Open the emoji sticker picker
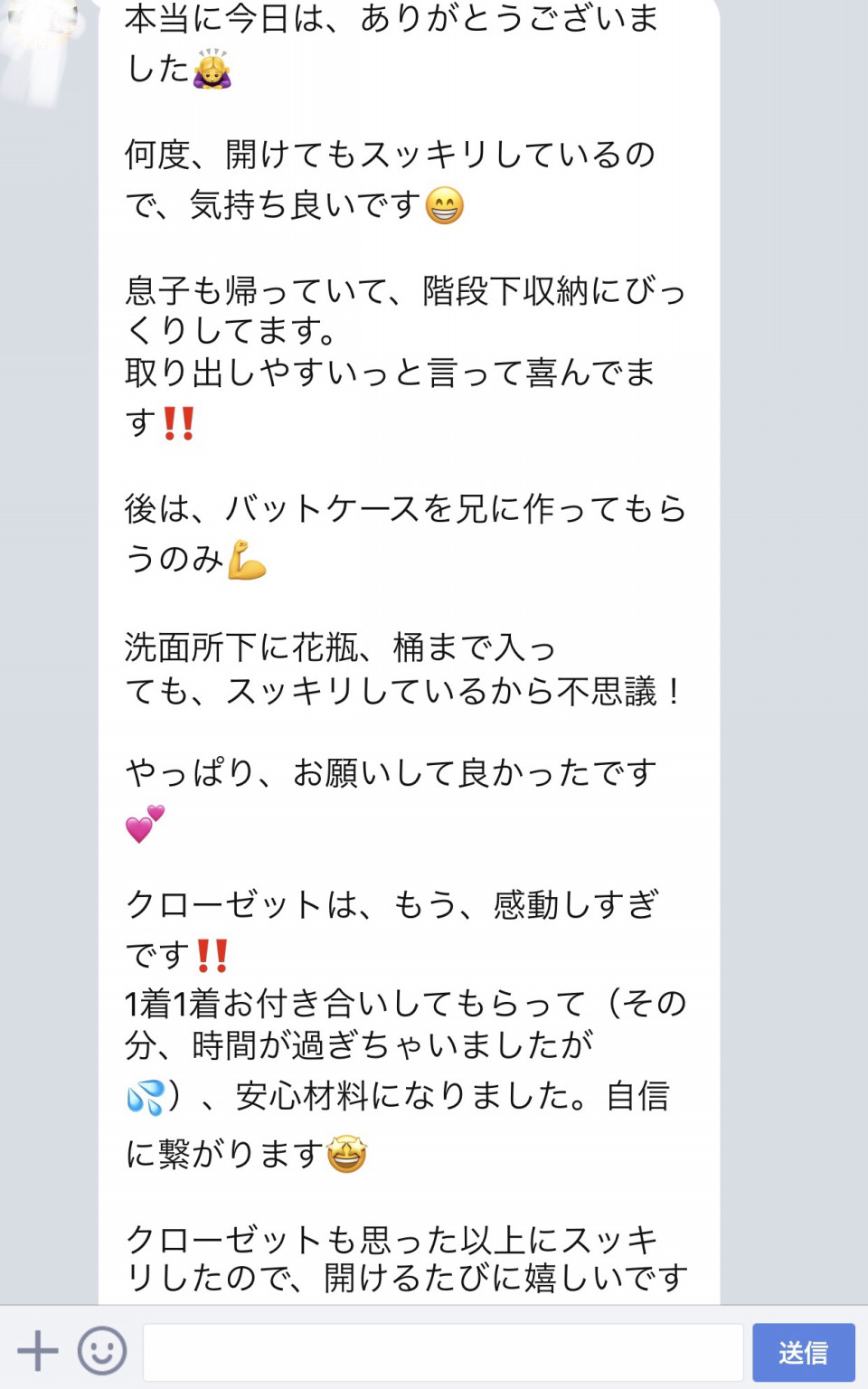Viewport: 868px width, 1389px height. pyautogui.click(x=101, y=1351)
